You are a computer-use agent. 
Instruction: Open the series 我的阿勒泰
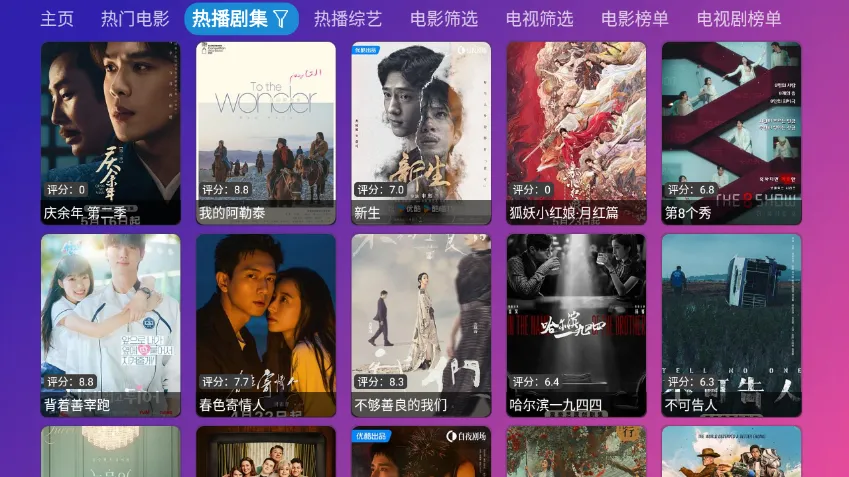(266, 133)
